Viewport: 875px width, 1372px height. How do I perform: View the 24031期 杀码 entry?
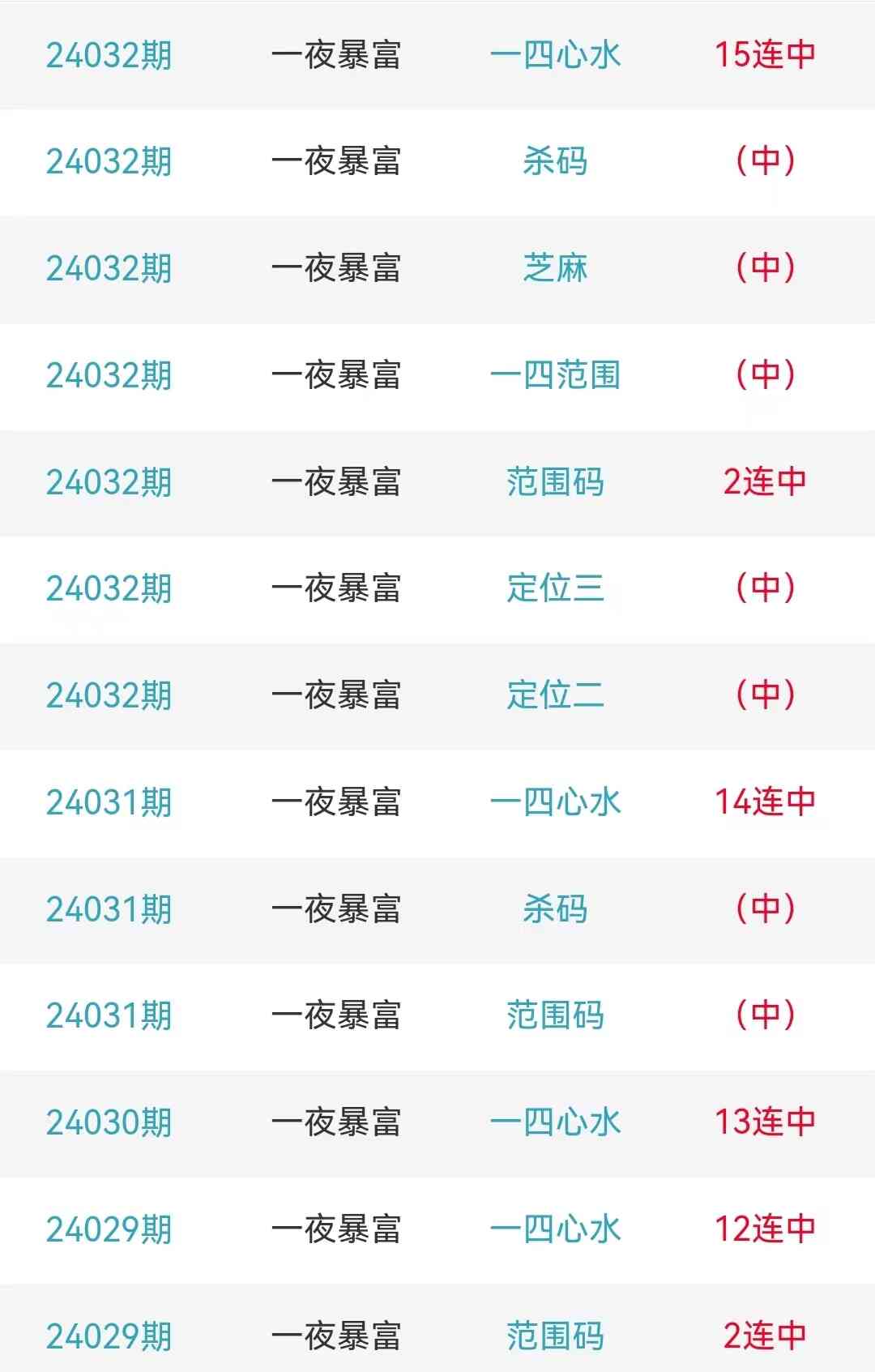pyautogui.click(x=555, y=909)
